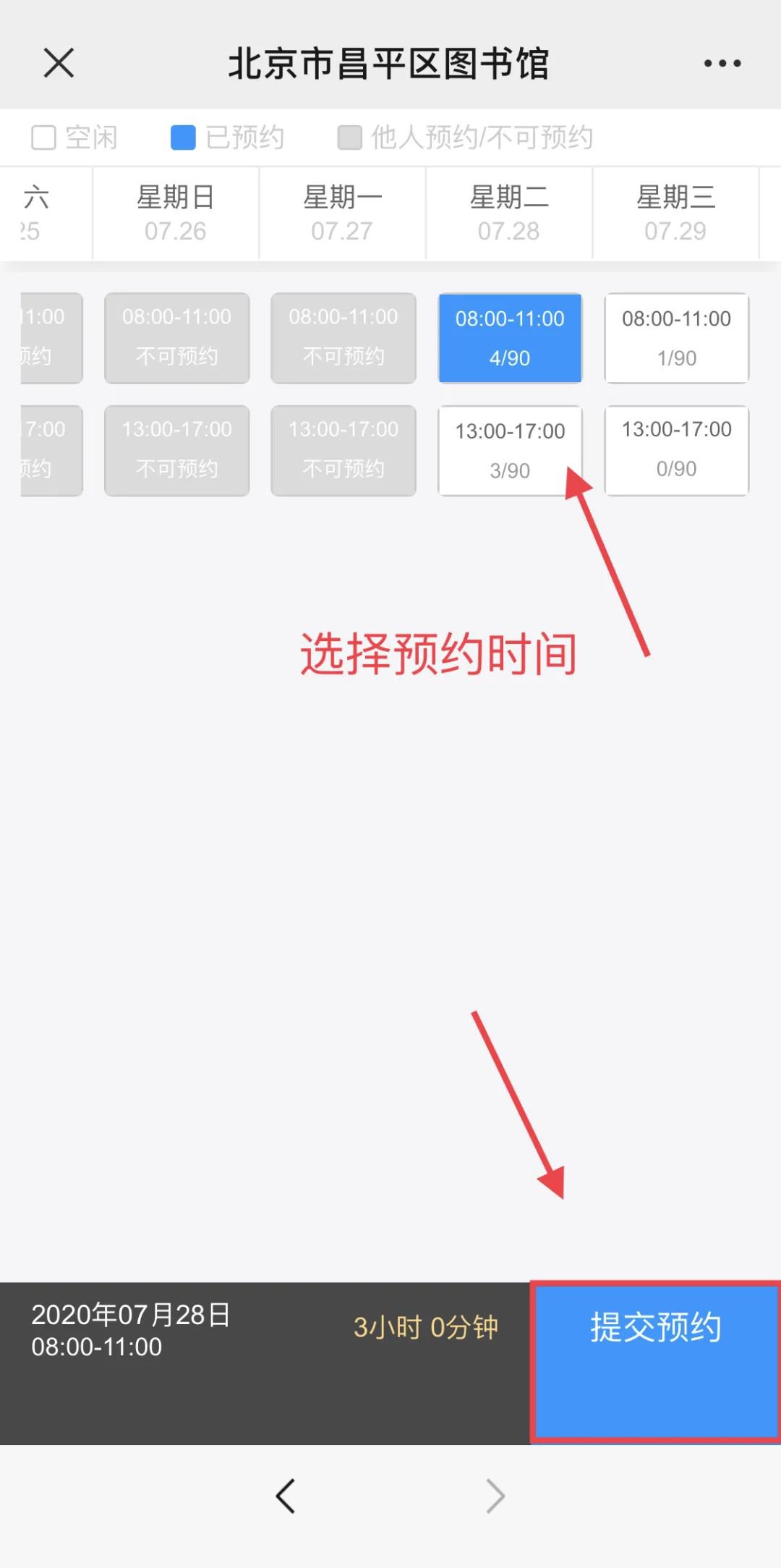
Task: Tap 提交预约 to submit the reservation
Action: [655, 1362]
